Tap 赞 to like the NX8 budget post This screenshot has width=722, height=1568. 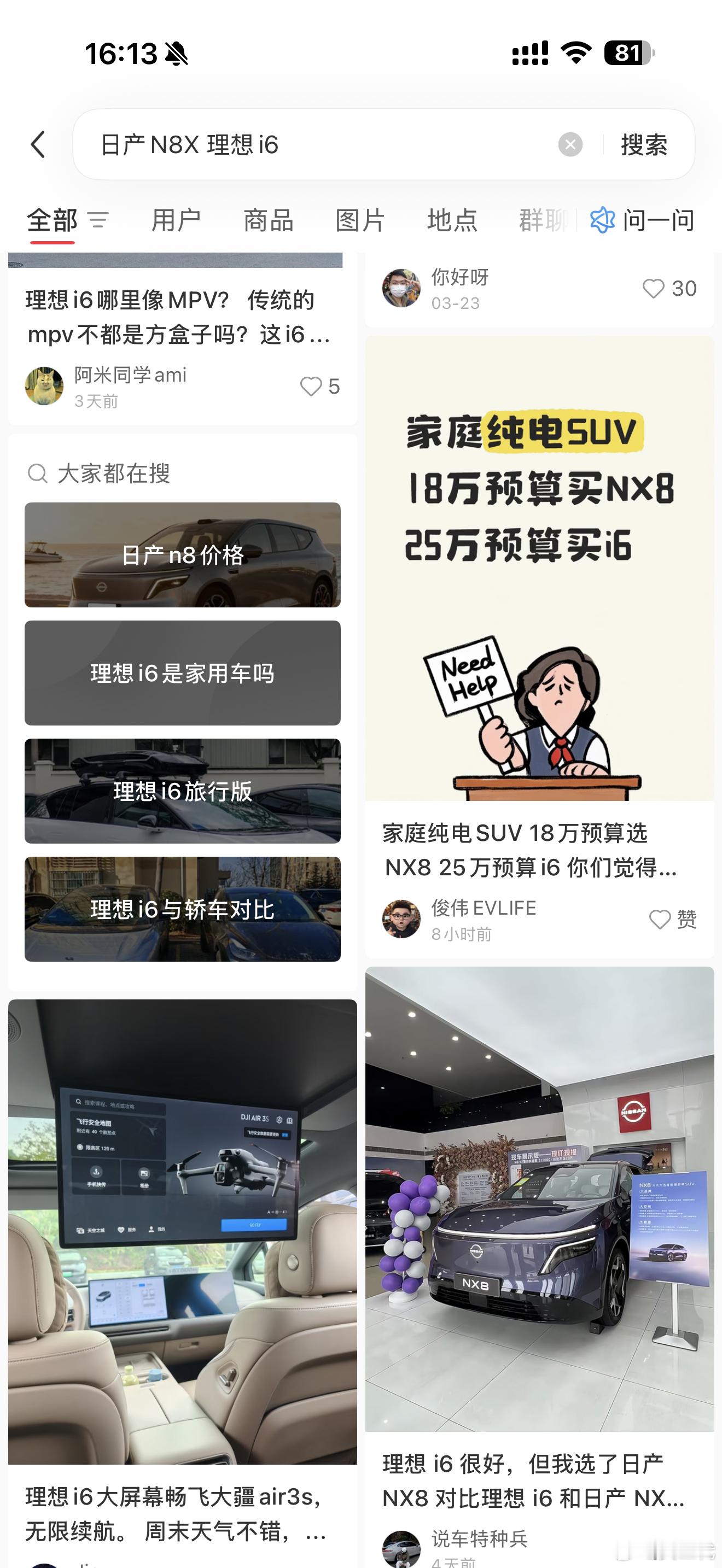(x=669, y=920)
